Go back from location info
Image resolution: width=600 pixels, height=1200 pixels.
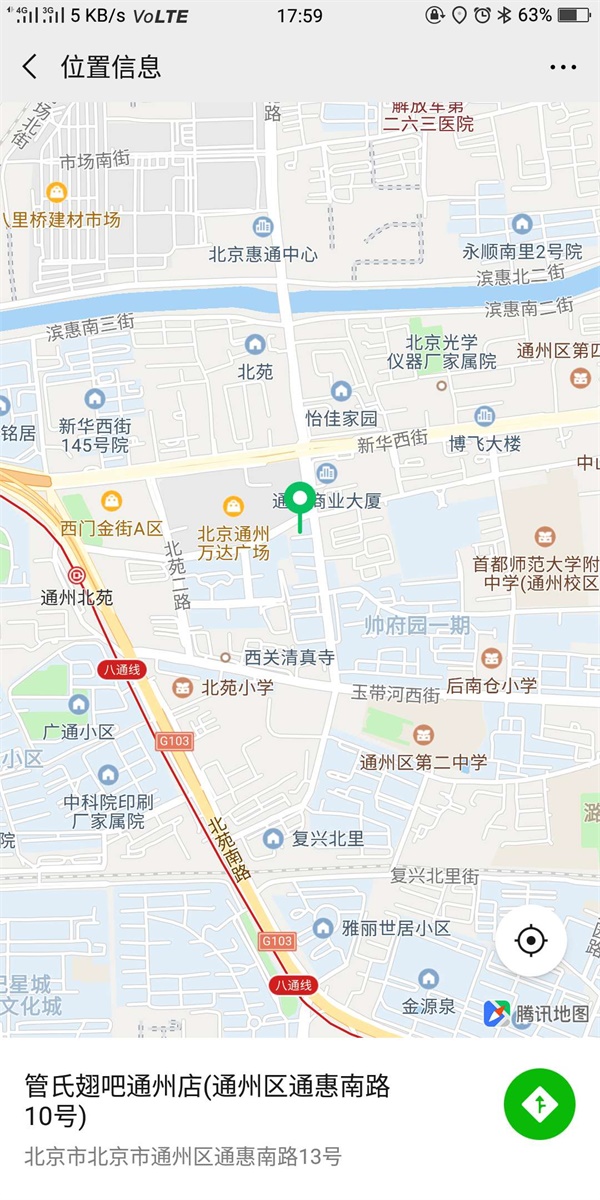30,67
